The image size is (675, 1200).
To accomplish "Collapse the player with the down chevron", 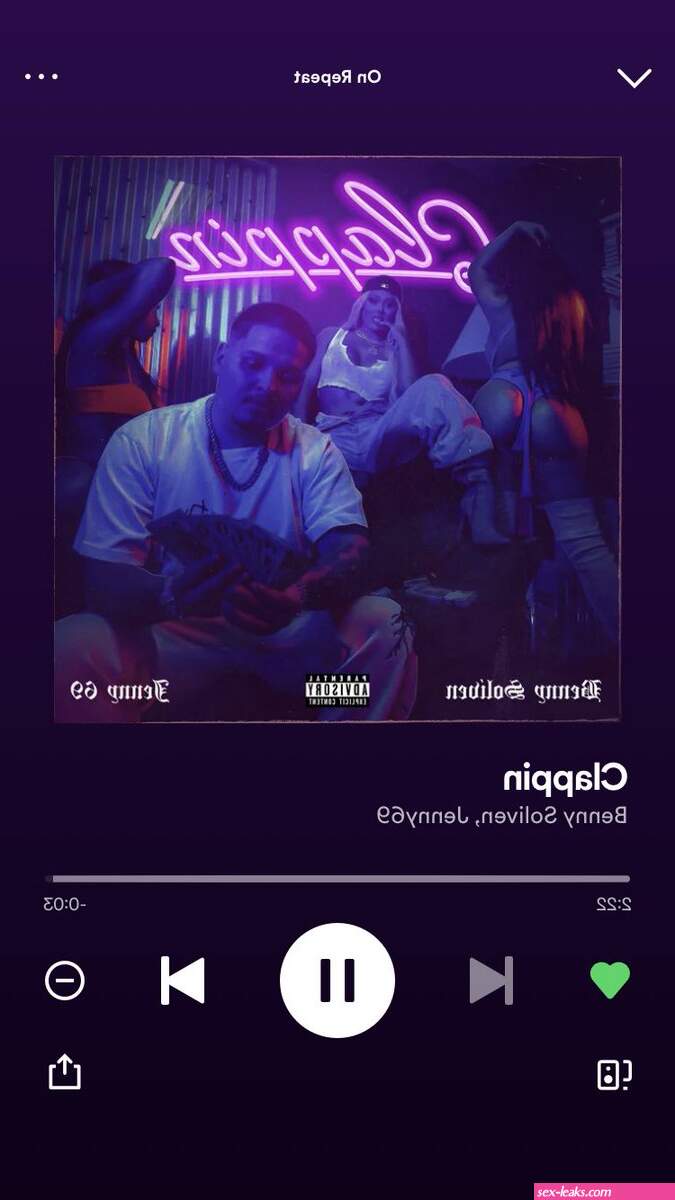I will pyautogui.click(x=634, y=78).
